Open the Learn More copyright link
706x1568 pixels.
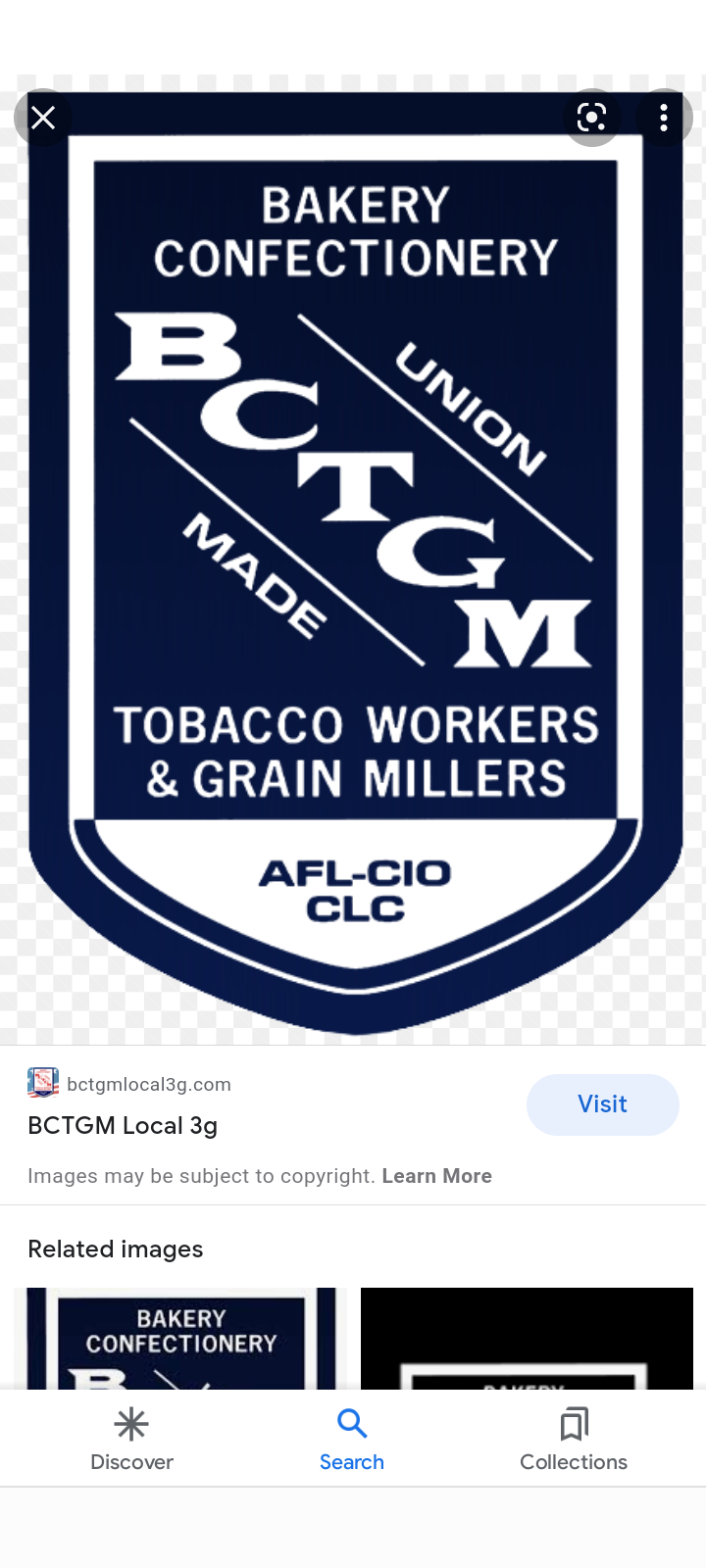click(x=436, y=1176)
